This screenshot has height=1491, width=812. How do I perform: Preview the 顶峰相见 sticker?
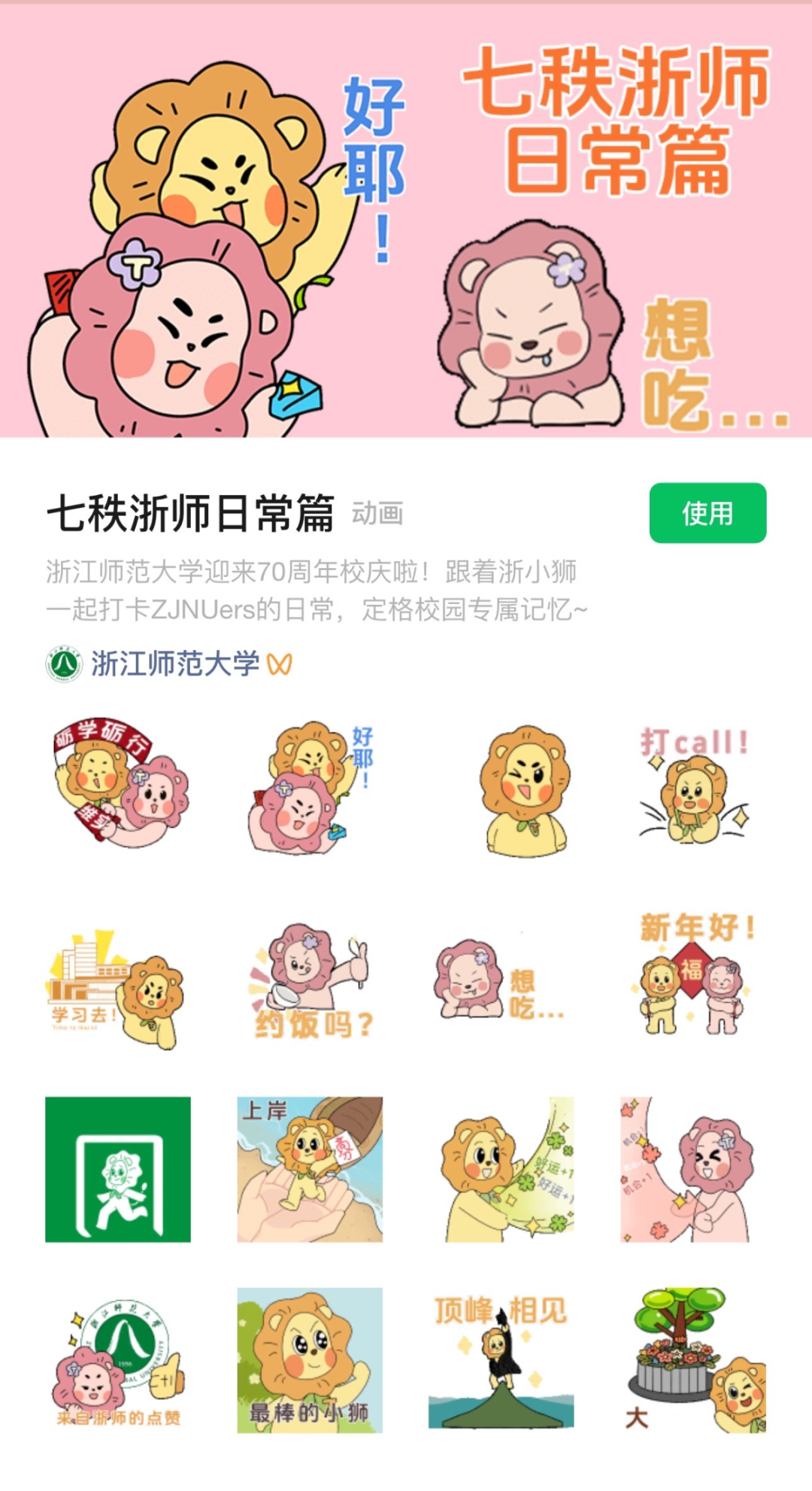click(x=501, y=1360)
